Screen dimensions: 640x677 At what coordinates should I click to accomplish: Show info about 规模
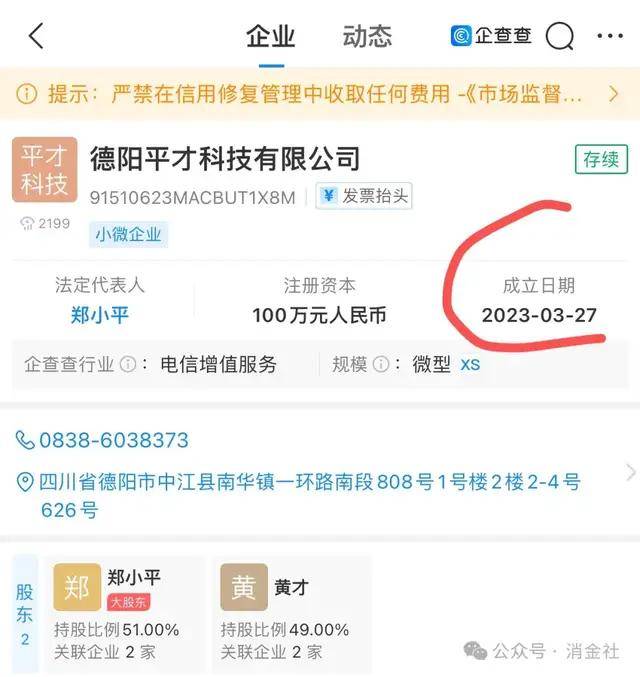point(380,365)
